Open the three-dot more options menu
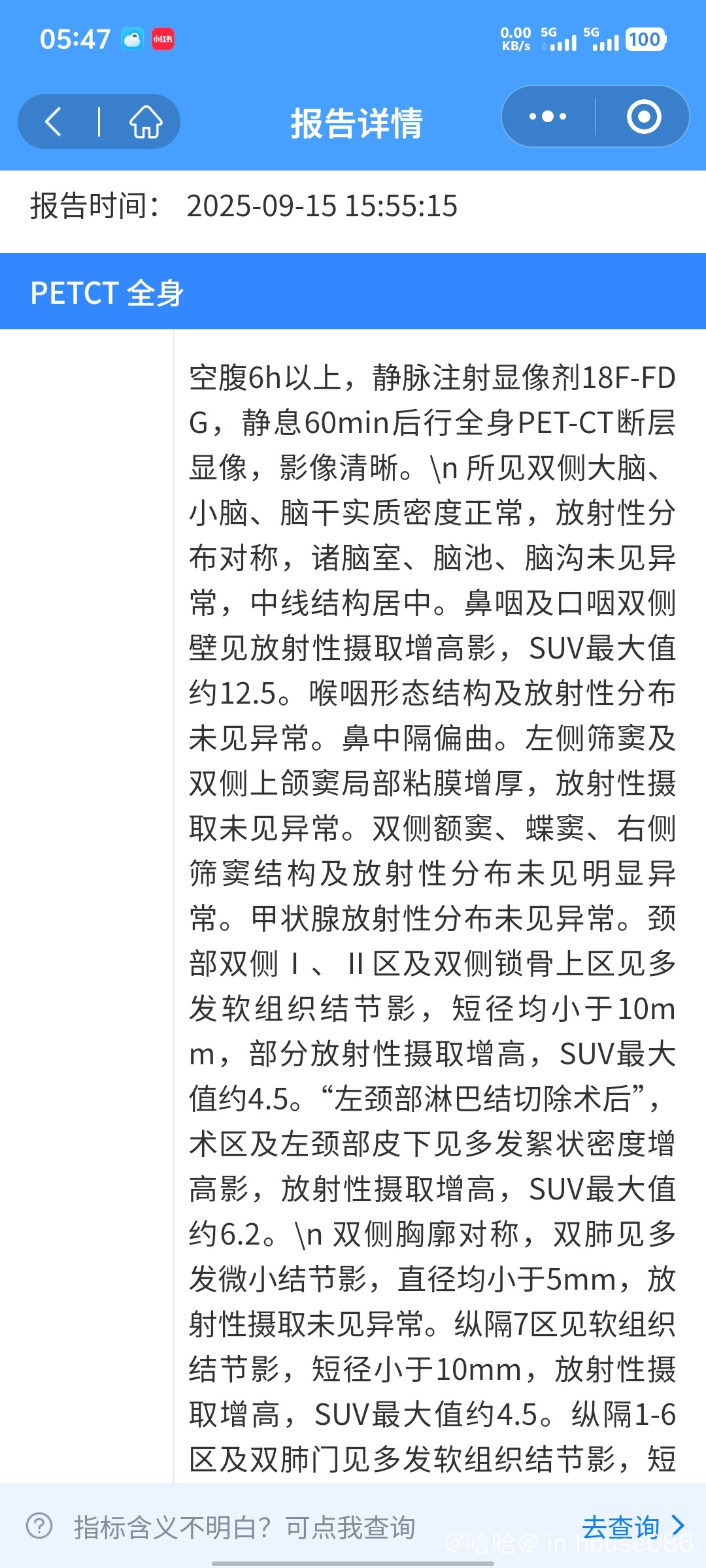706x1568 pixels. point(548,117)
